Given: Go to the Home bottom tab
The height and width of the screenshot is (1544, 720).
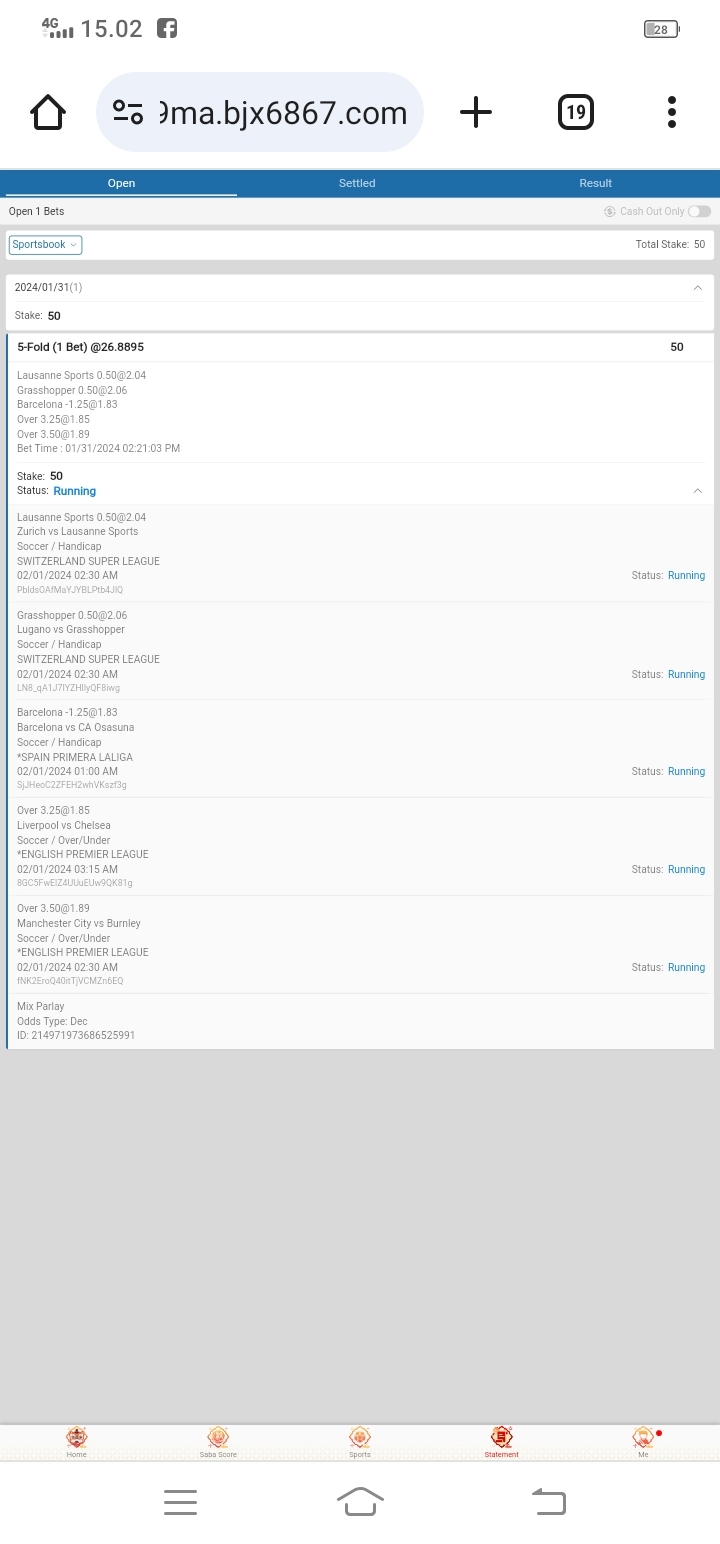Looking at the screenshot, I should pos(77,1441).
